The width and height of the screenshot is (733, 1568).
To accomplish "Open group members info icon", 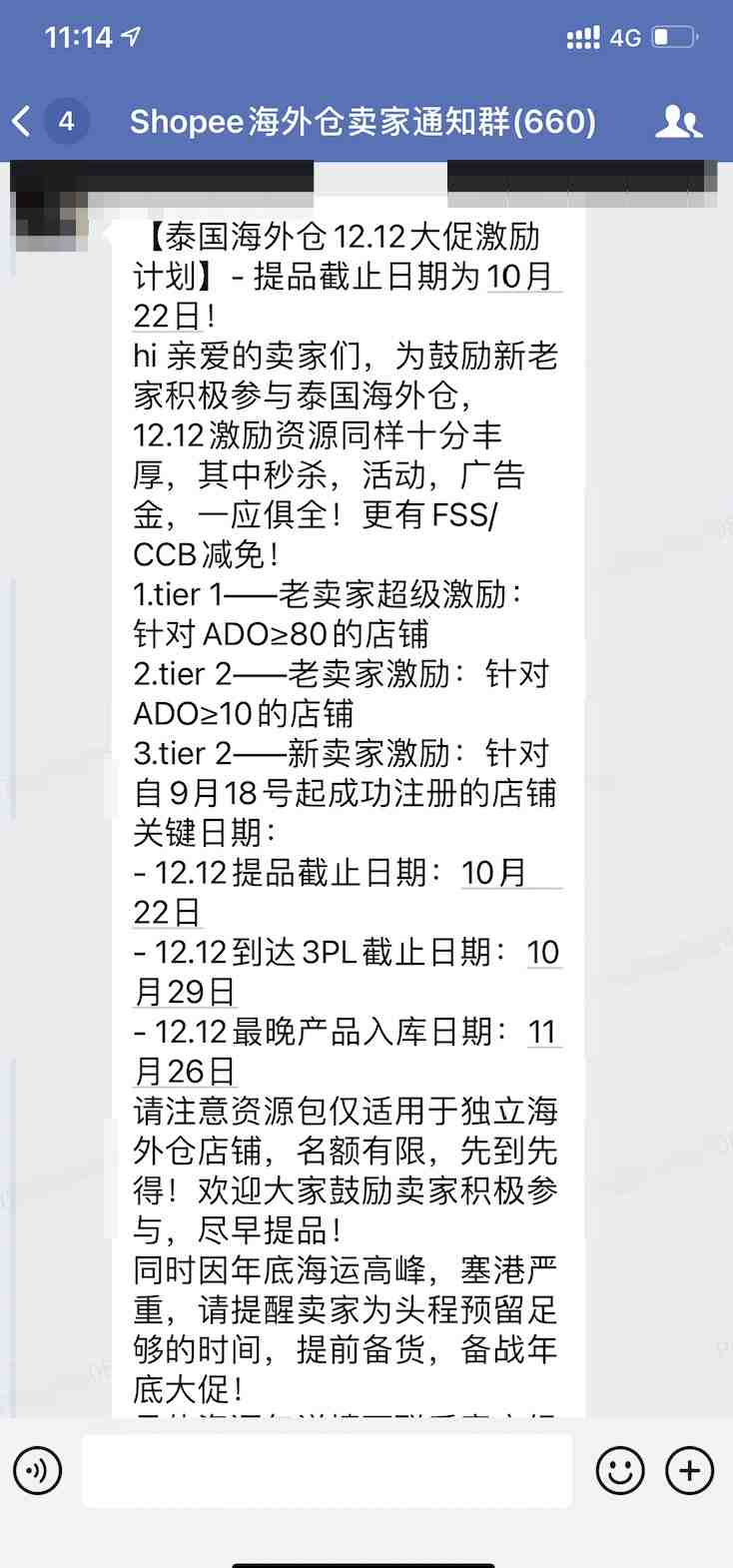I will tap(678, 122).
